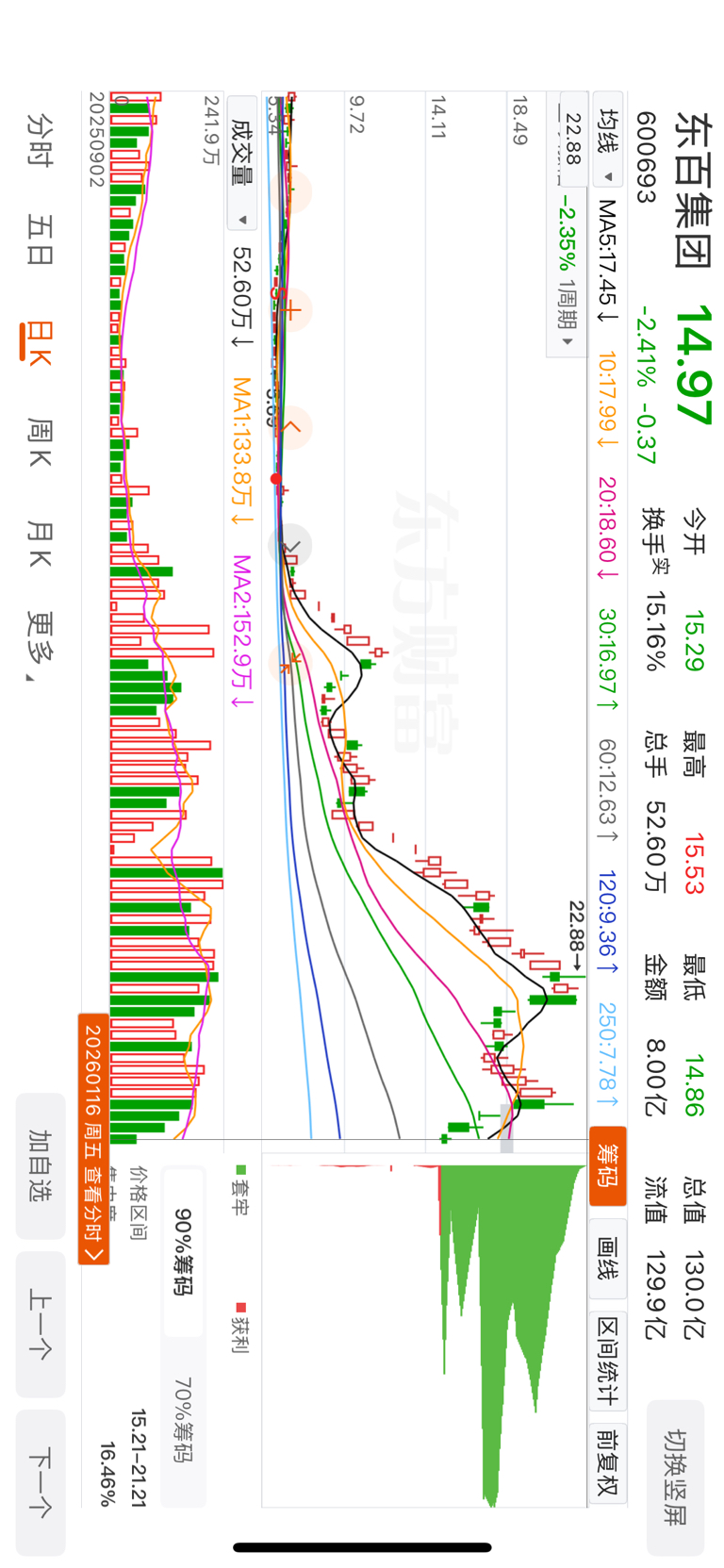This screenshot has width=724, height=1568.
Task: Select the 月K chart tab
Action: click(40, 544)
